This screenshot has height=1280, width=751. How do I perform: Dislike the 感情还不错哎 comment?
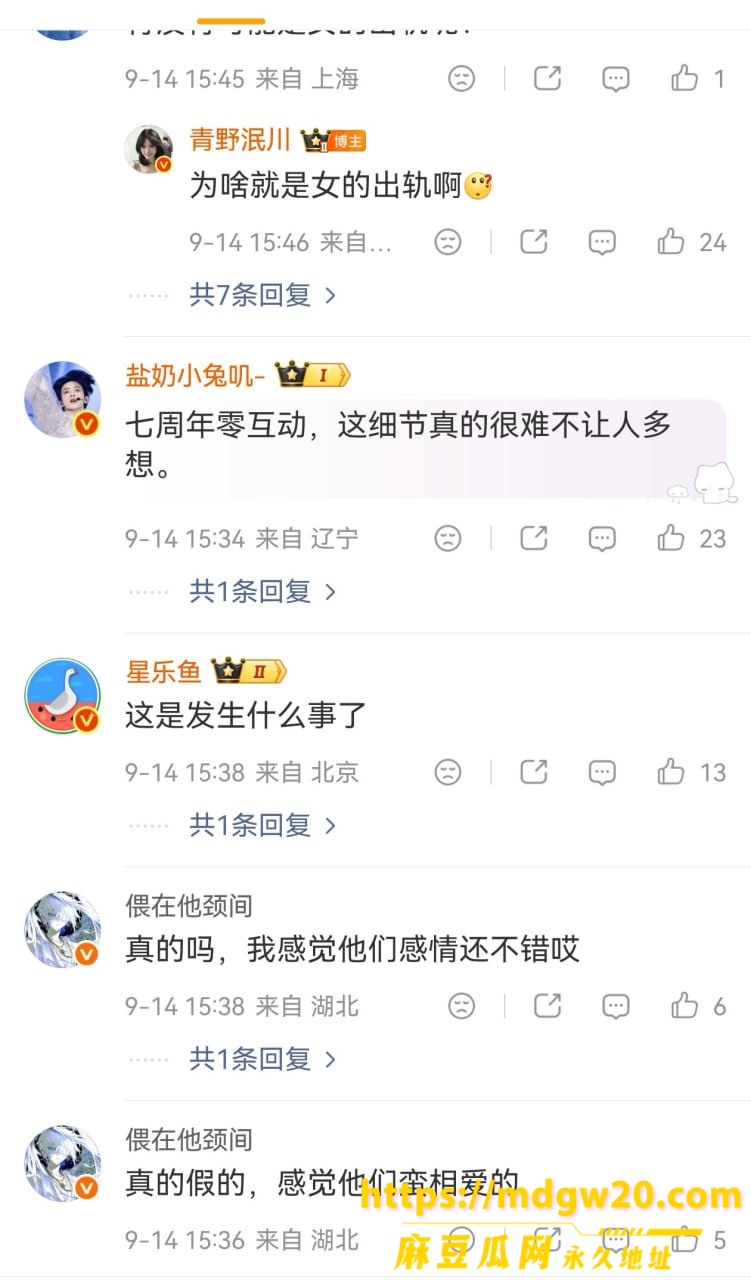pyautogui.click(x=461, y=1006)
